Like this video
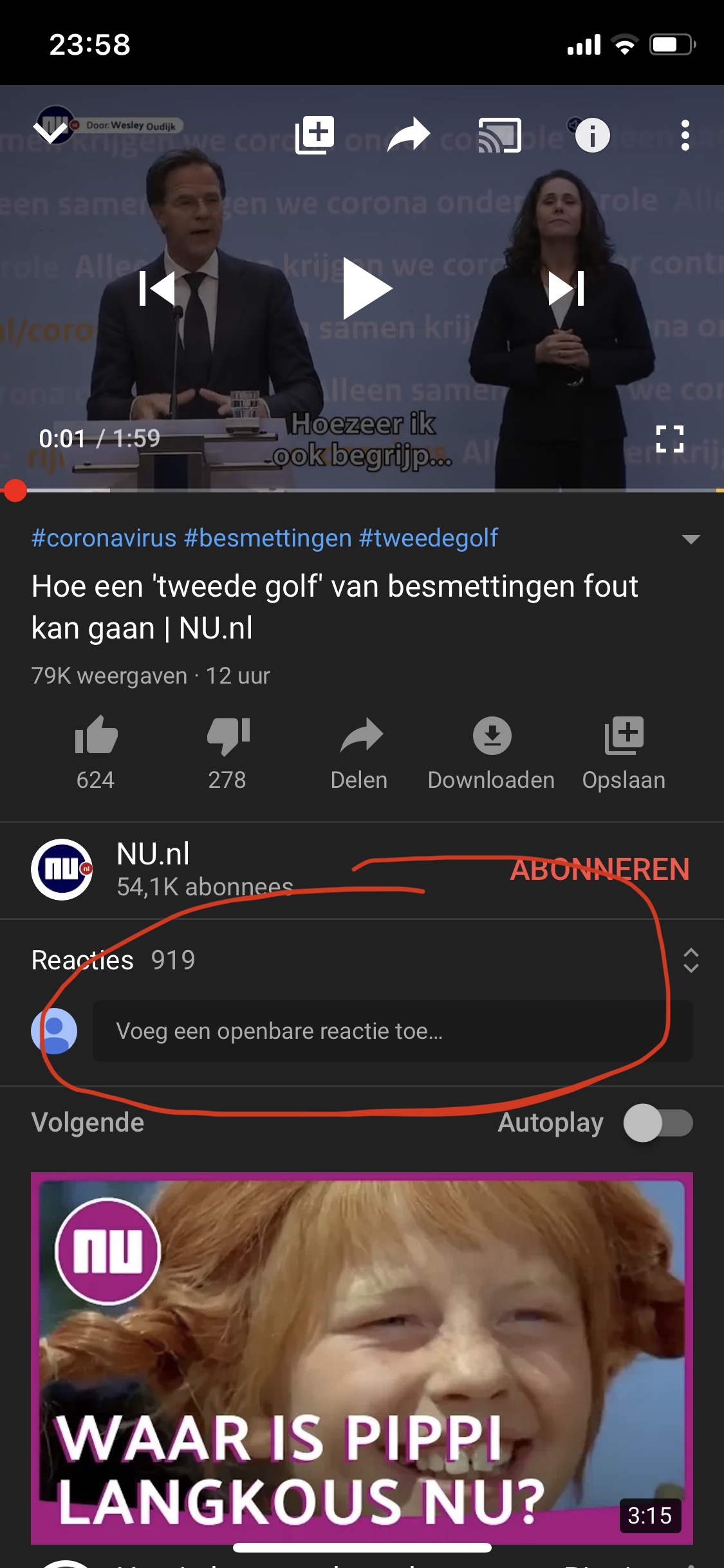 (96, 752)
